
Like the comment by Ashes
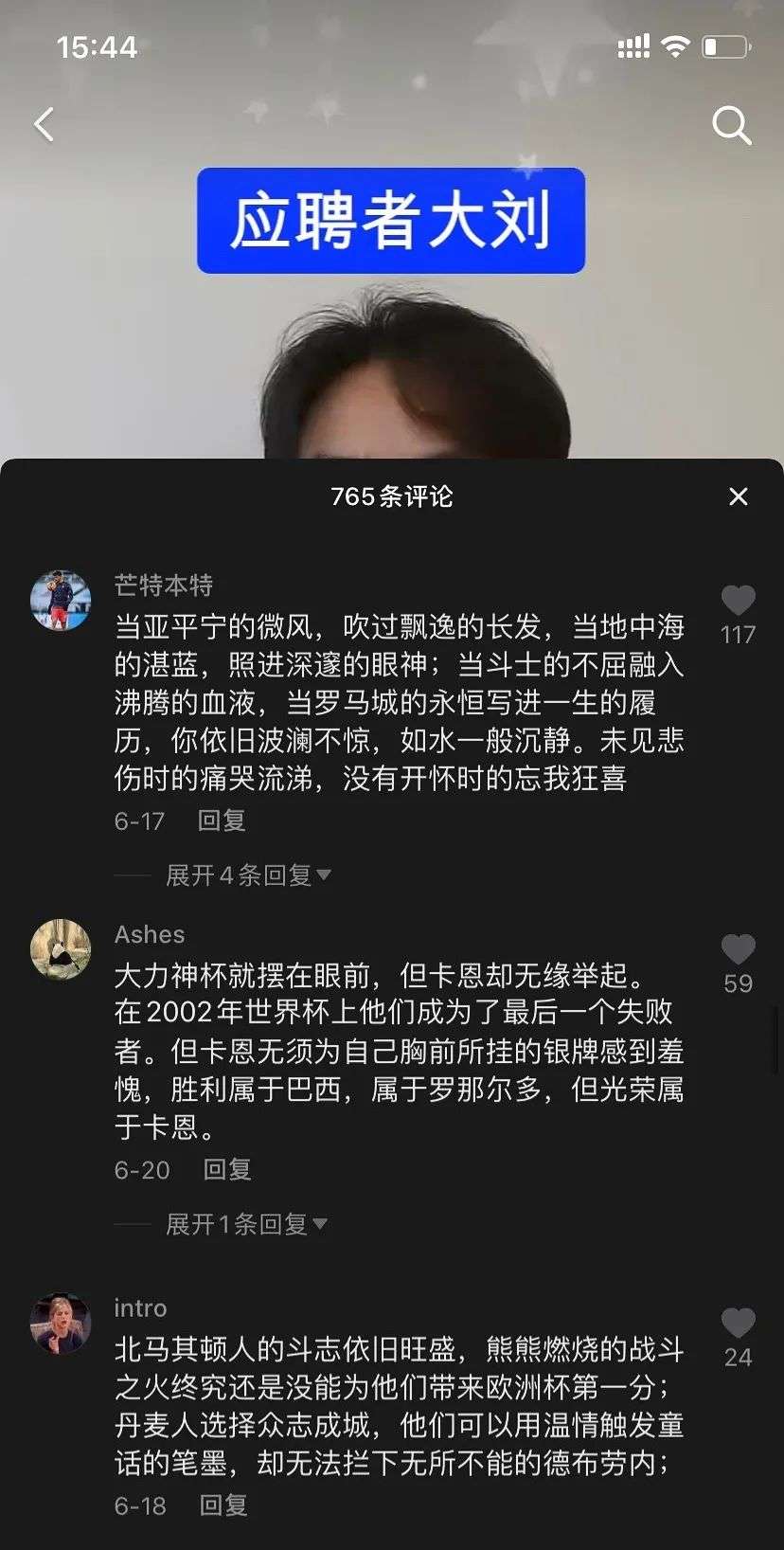click(x=738, y=950)
